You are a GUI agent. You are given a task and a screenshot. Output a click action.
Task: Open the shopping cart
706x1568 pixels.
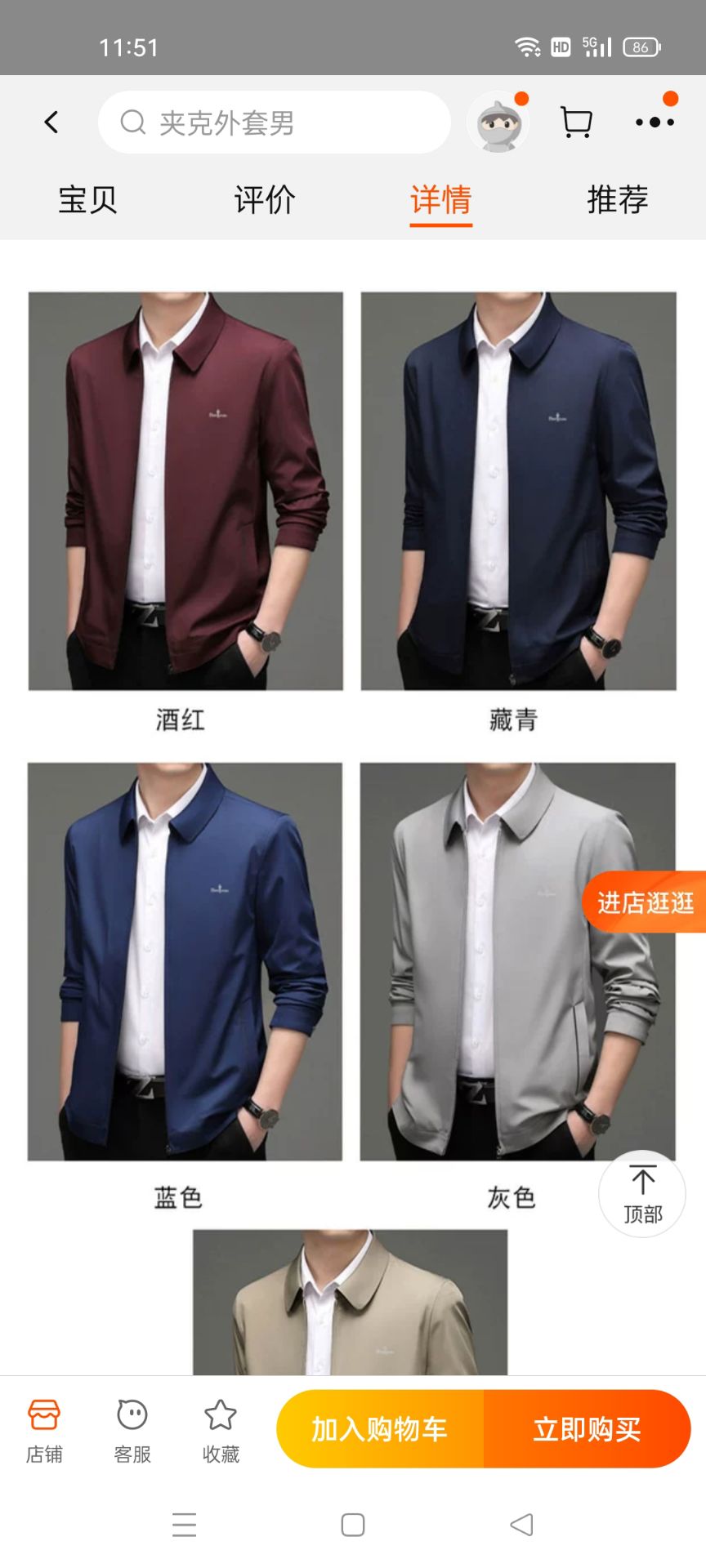[x=576, y=122]
